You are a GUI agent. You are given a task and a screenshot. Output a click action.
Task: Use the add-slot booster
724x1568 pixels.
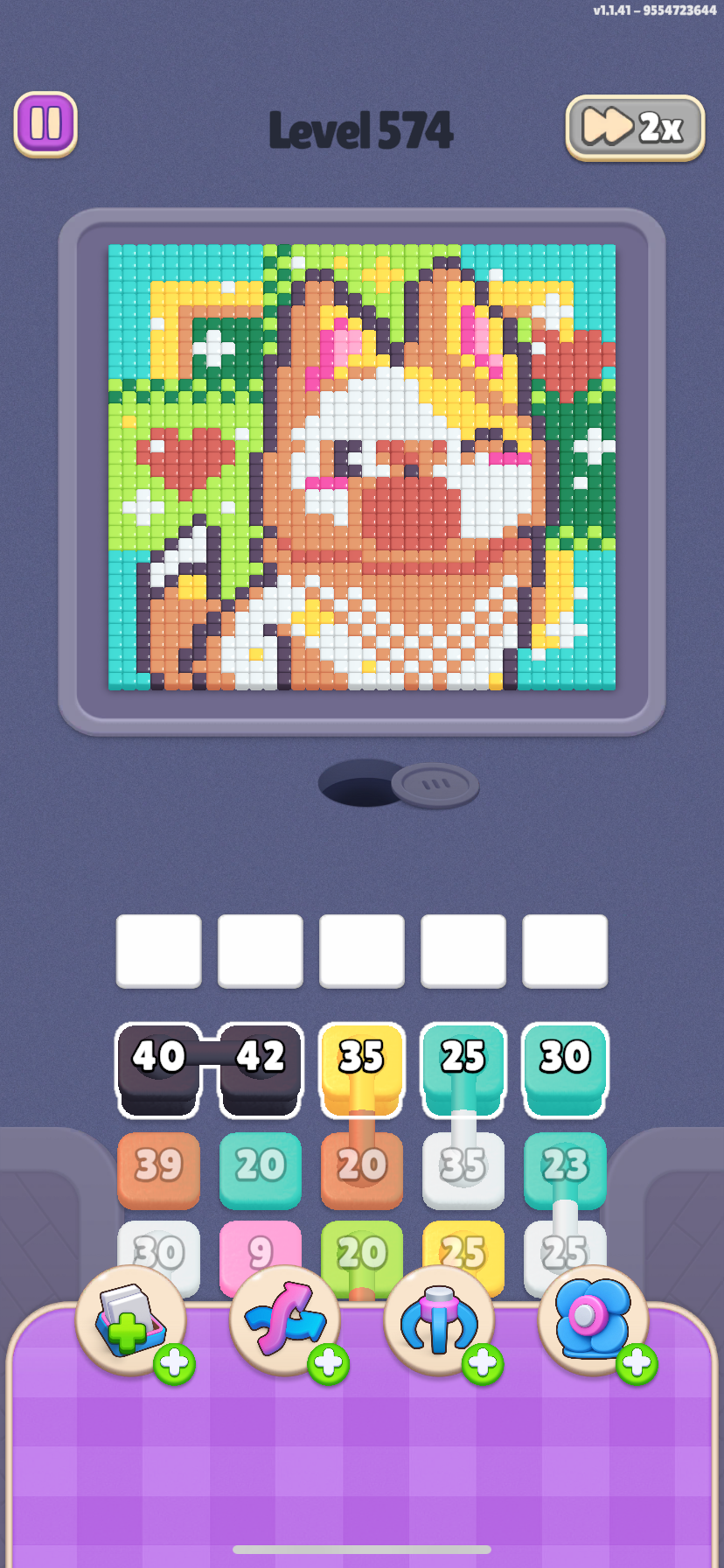[x=131, y=1321]
